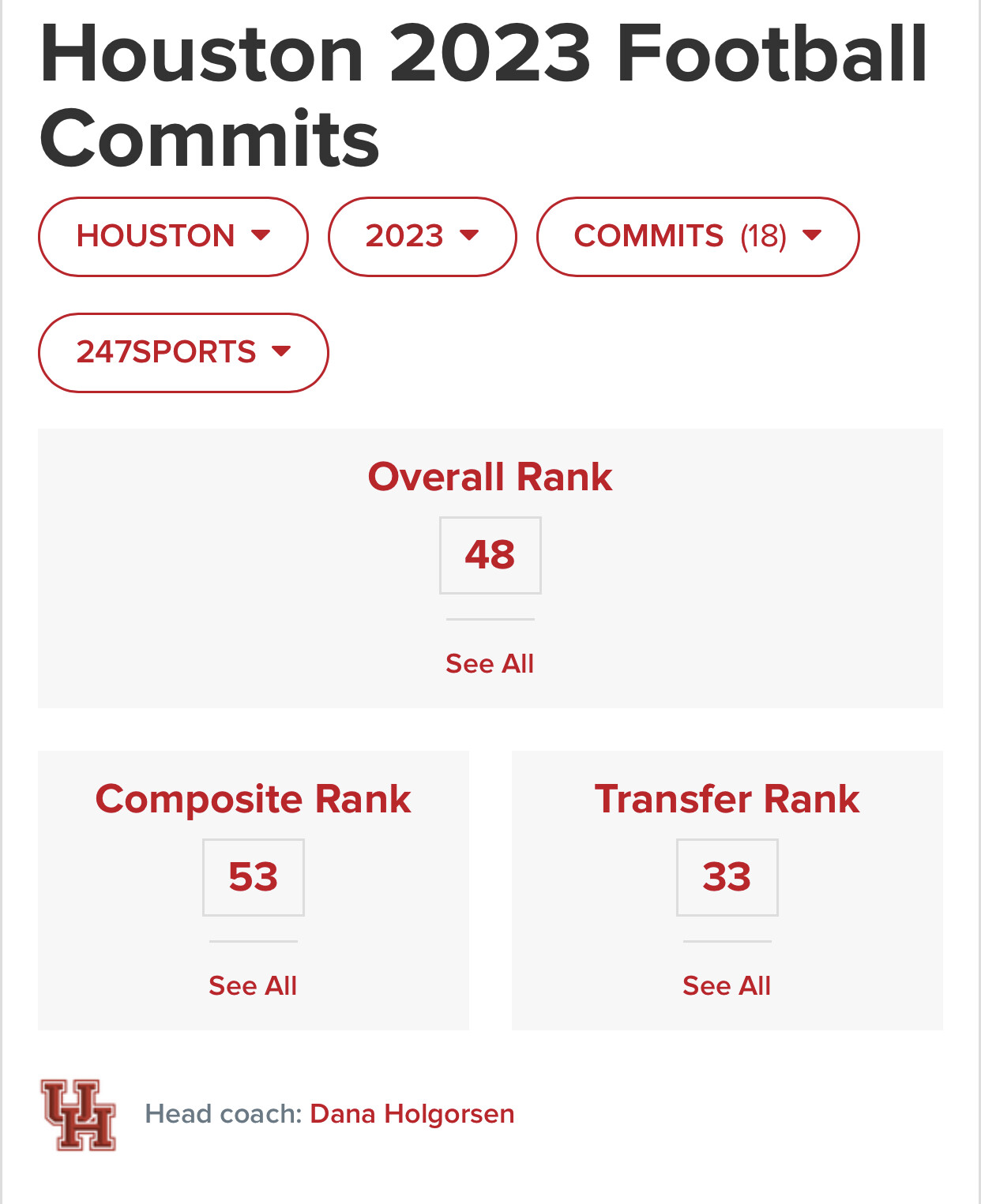981x1204 pixels.
Task: See all under Composite Rank
Action: click(x=253, y=985)
